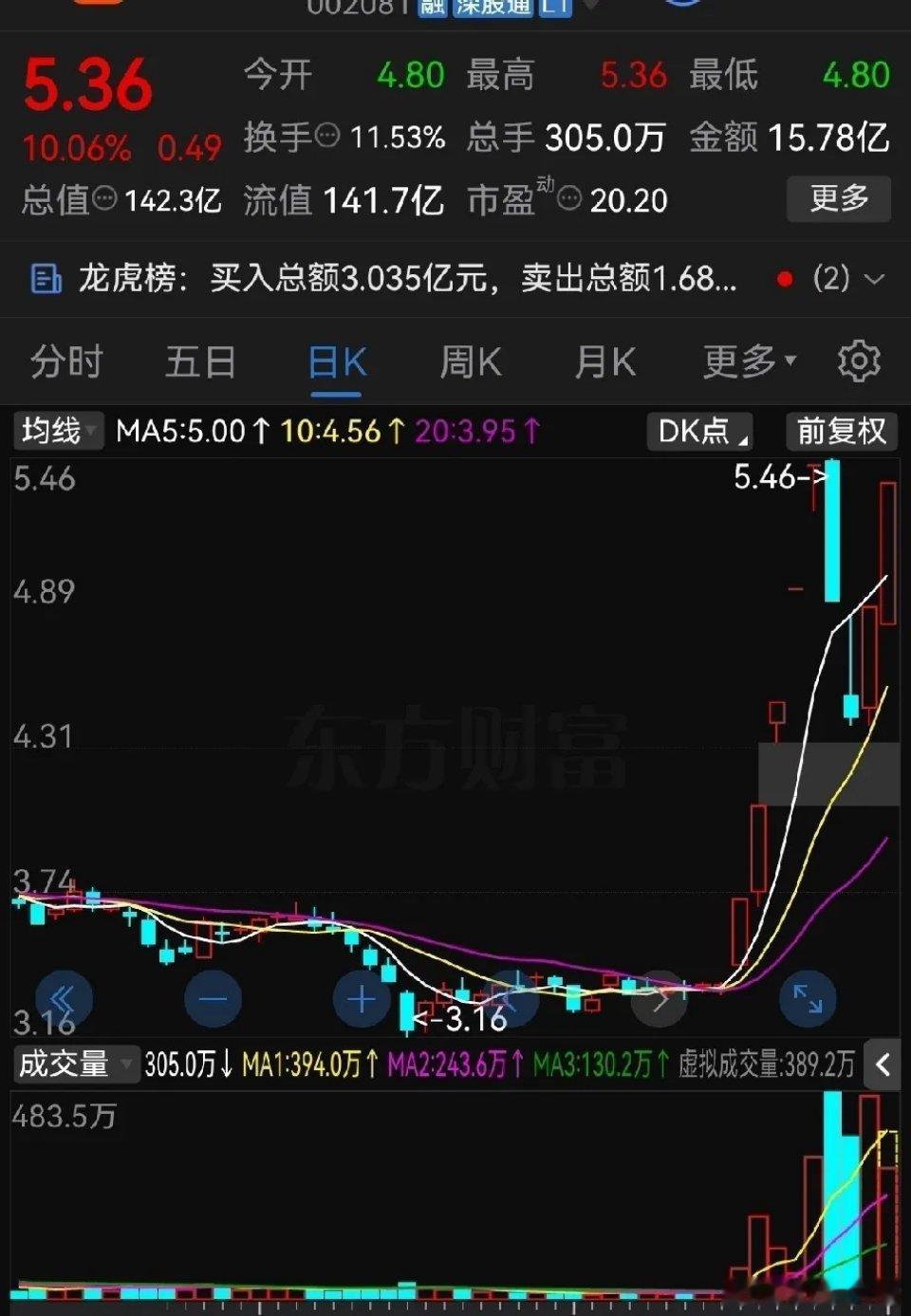Tap the 更多 button beside stock stats
The height and width of the screenshot is (1316, 911).
tap(839, 198)
